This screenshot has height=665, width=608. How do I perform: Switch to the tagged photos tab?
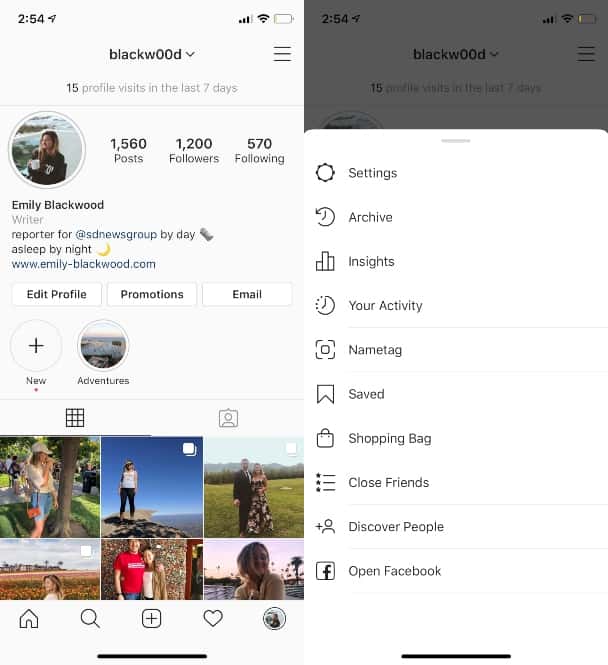point(228,418)
